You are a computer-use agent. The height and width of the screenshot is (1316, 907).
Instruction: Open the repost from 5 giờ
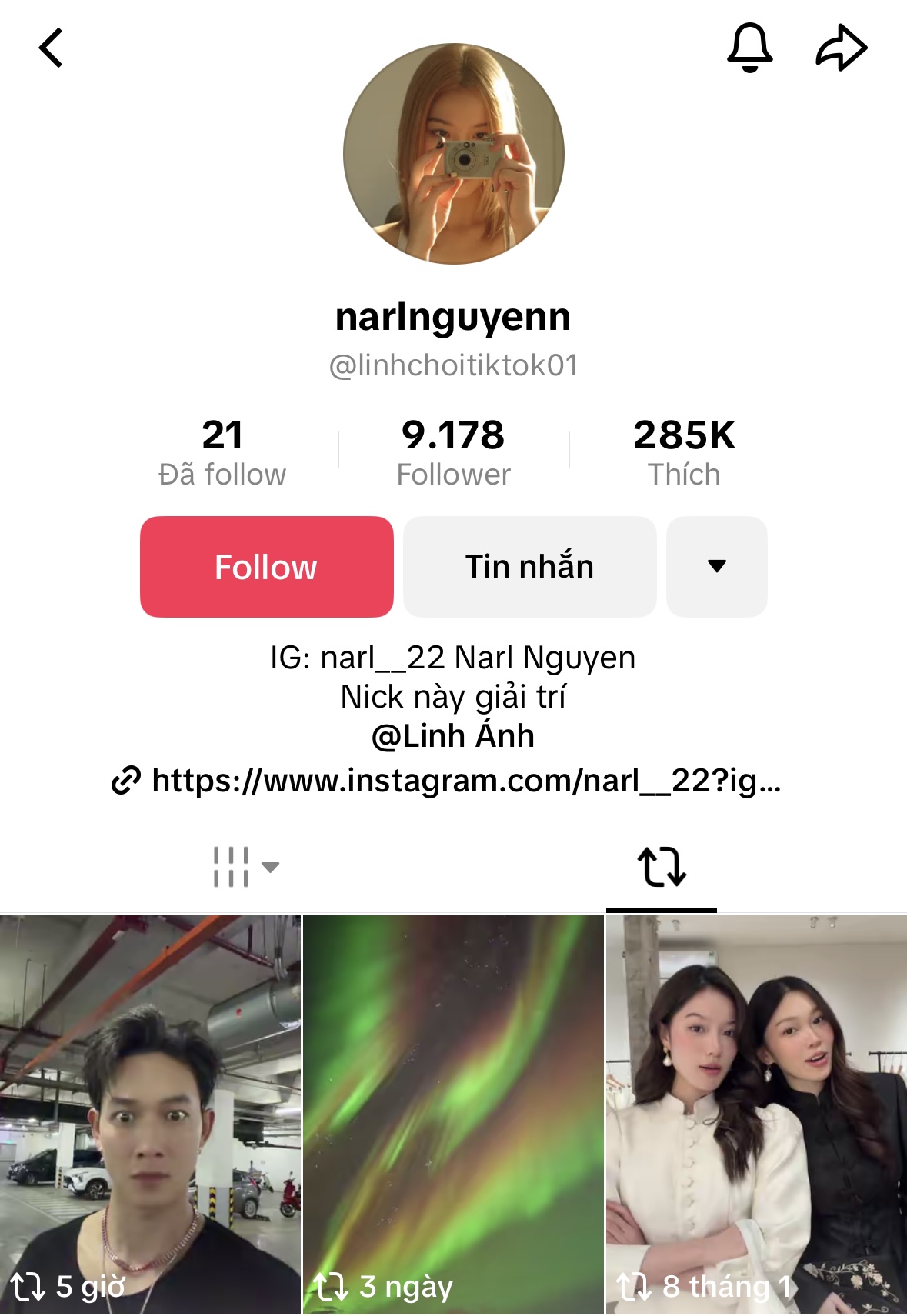tap(150, 1114)
